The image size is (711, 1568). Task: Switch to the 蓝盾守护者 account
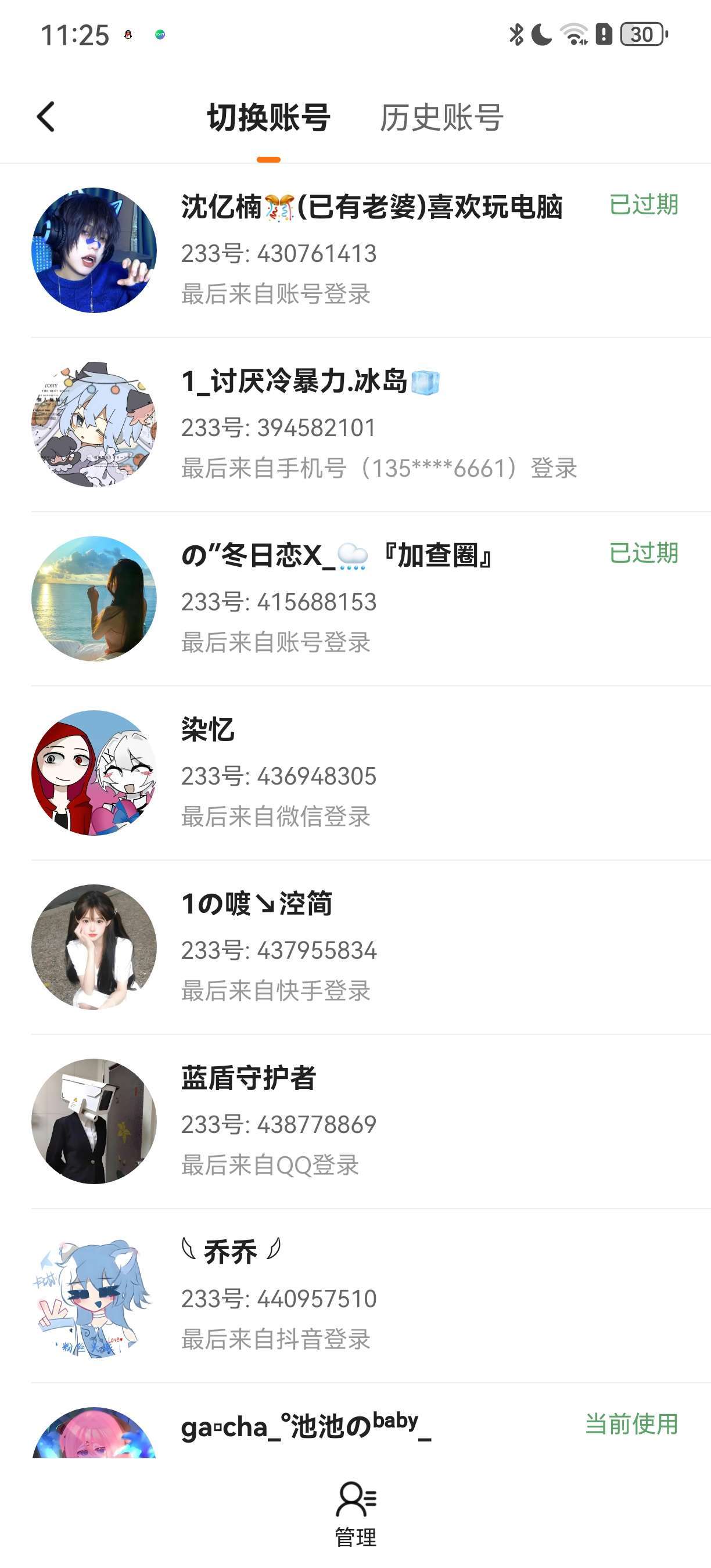pyautogui.click(x=355, y=1121)
